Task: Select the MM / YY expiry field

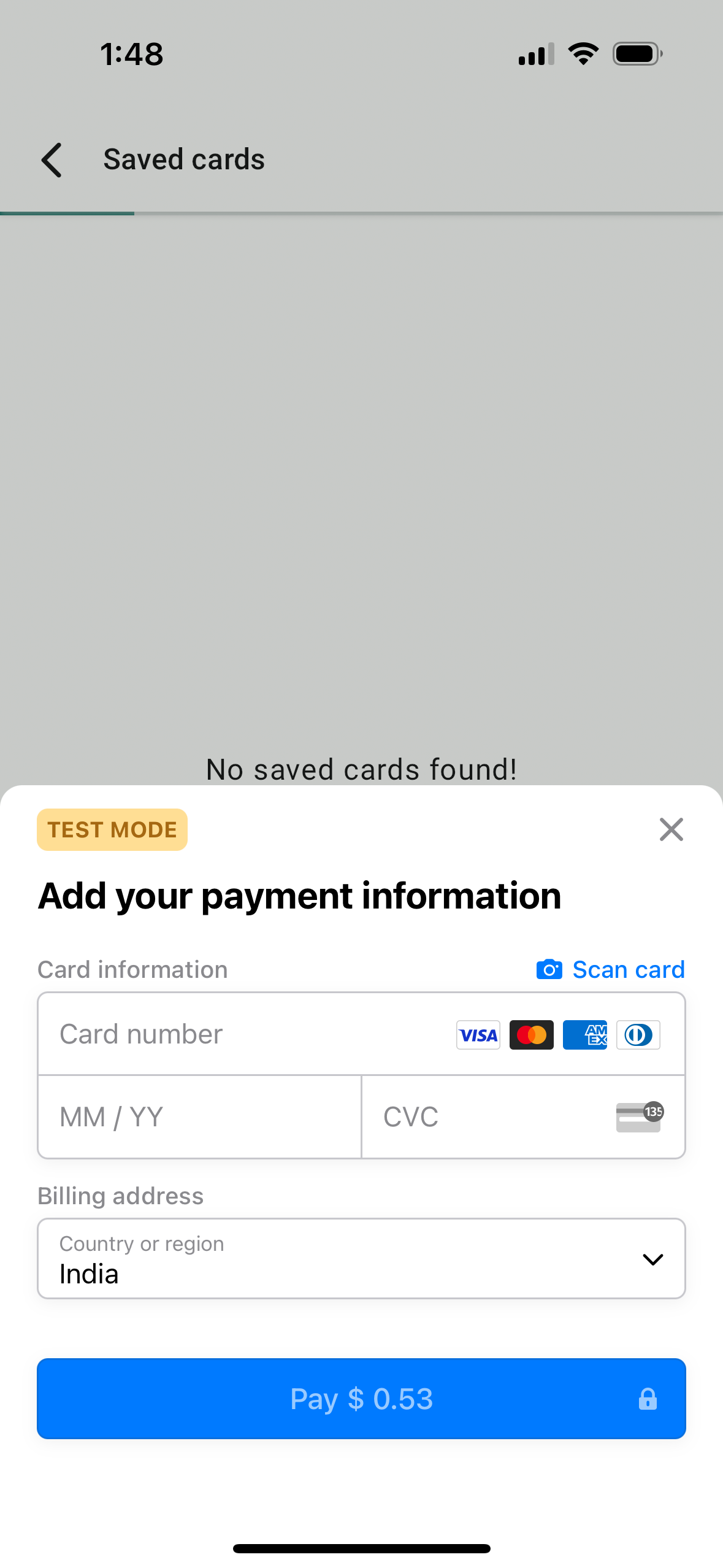Action: [x=199, y=1117]
